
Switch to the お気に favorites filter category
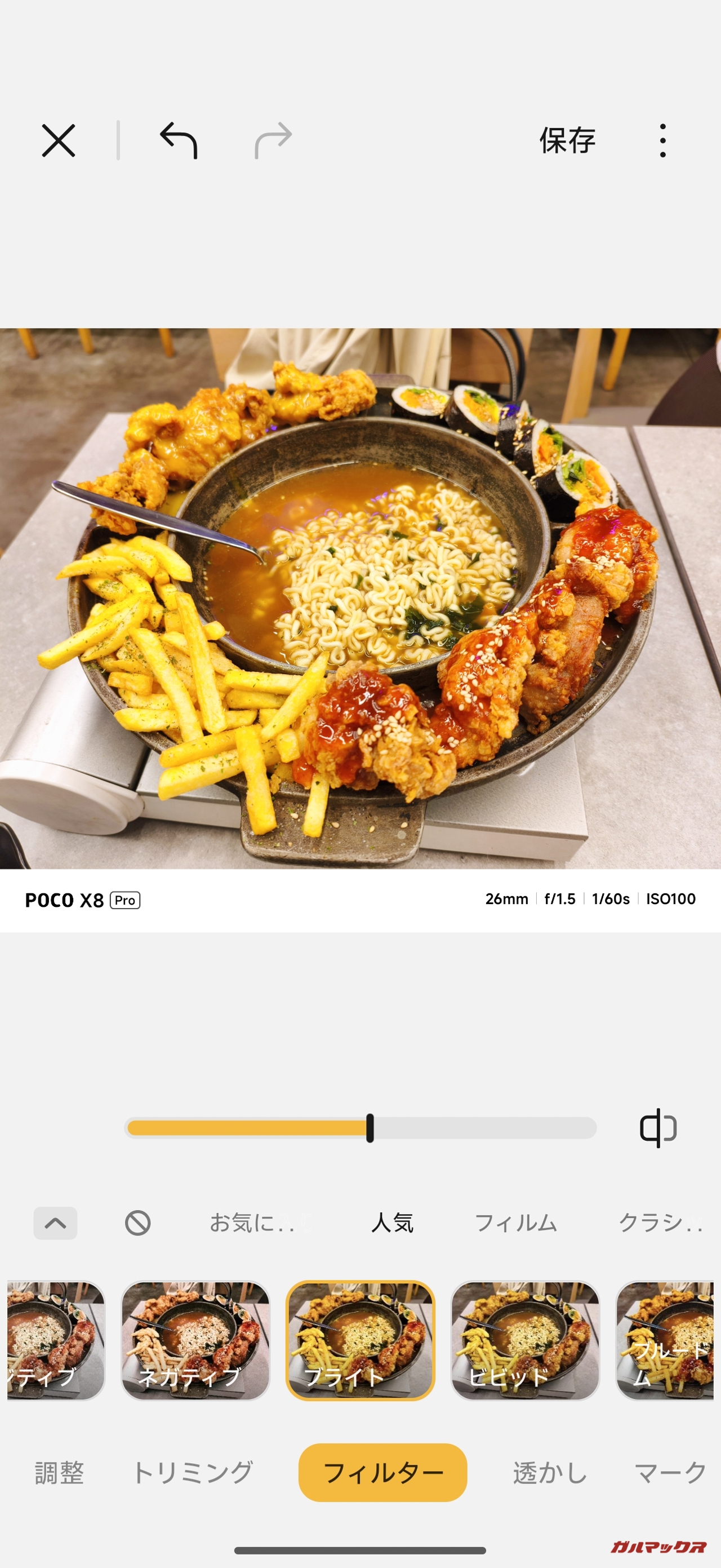252,1223
